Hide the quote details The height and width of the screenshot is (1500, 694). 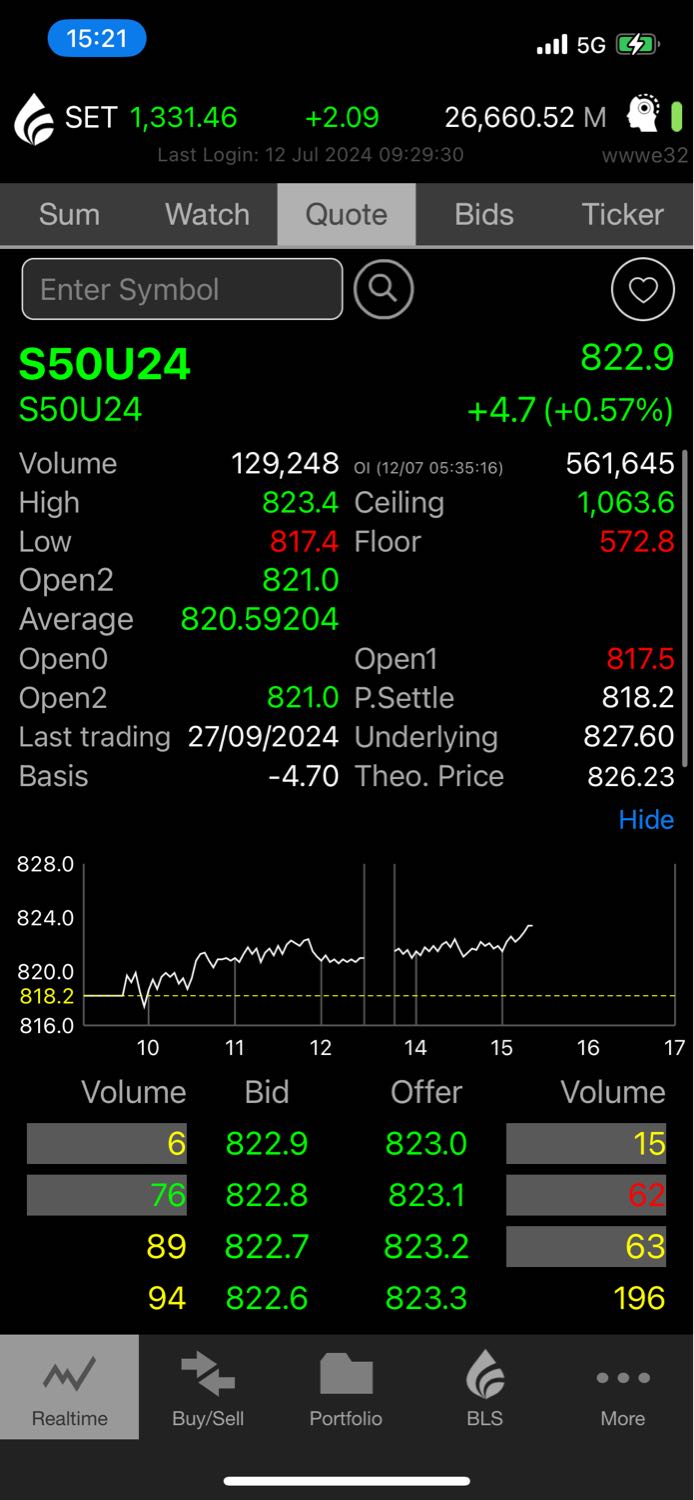pos(646,820)
